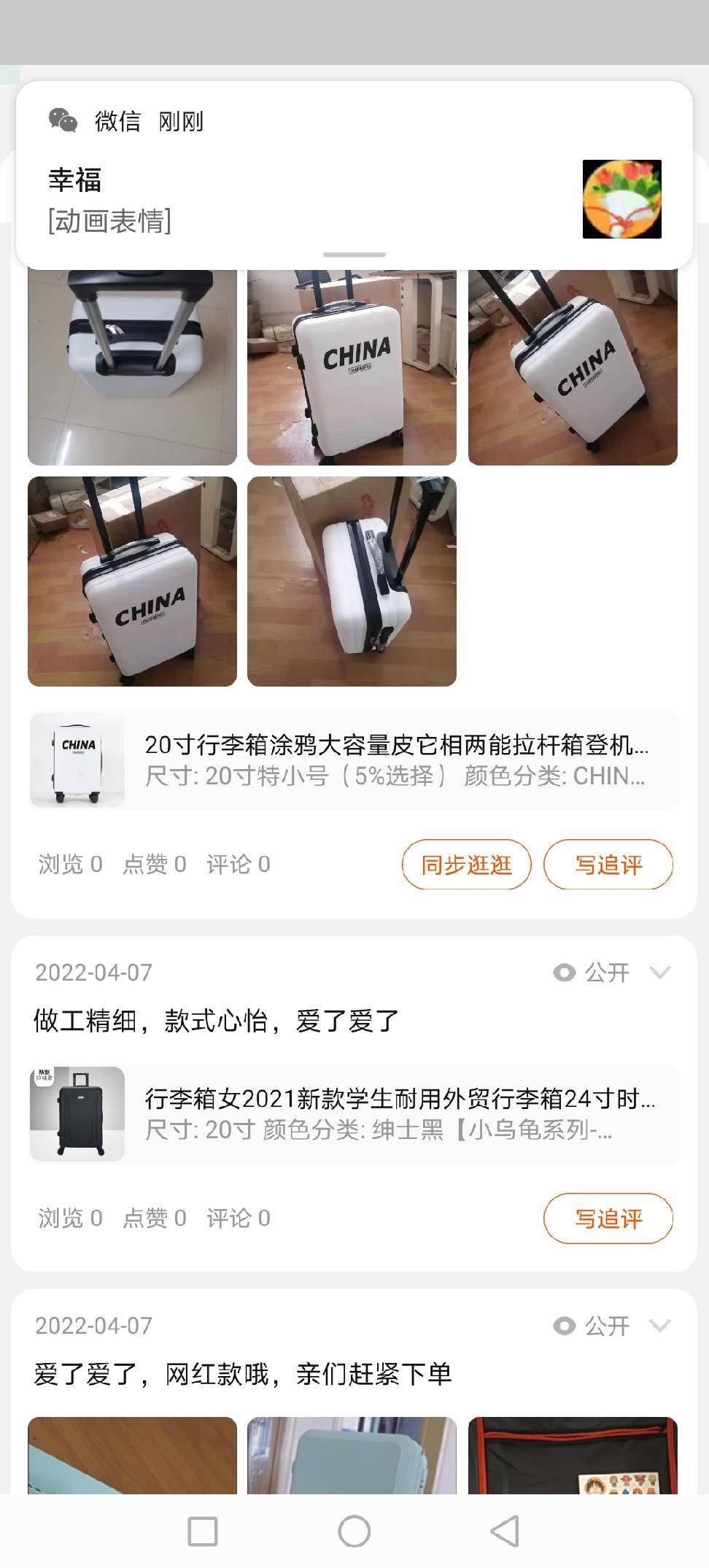Change 公开 setting on 爱了爱了，网红款哦 review
Screen dimensions: 709x1568
point(659,1326)
